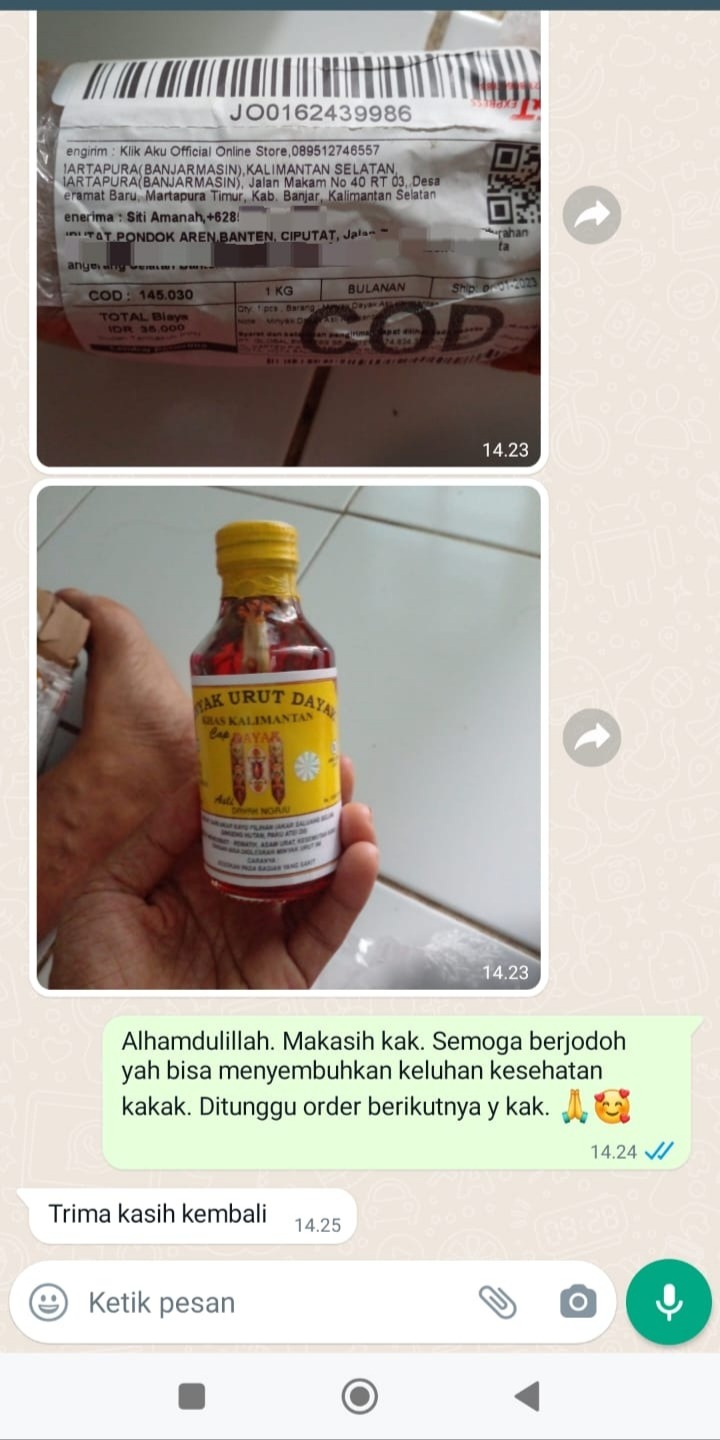The width and height of the screenshot is (720, 1440).
Task: Focus the Ketik pesan message field
Action: pos(270,1302)
